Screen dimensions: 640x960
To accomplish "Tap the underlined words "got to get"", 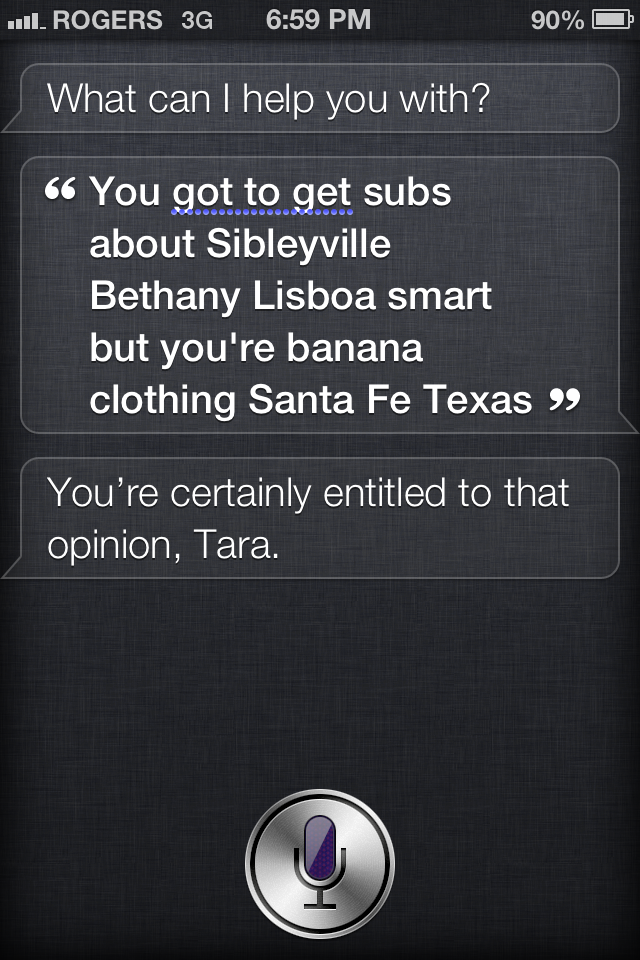I will [262, 193].
